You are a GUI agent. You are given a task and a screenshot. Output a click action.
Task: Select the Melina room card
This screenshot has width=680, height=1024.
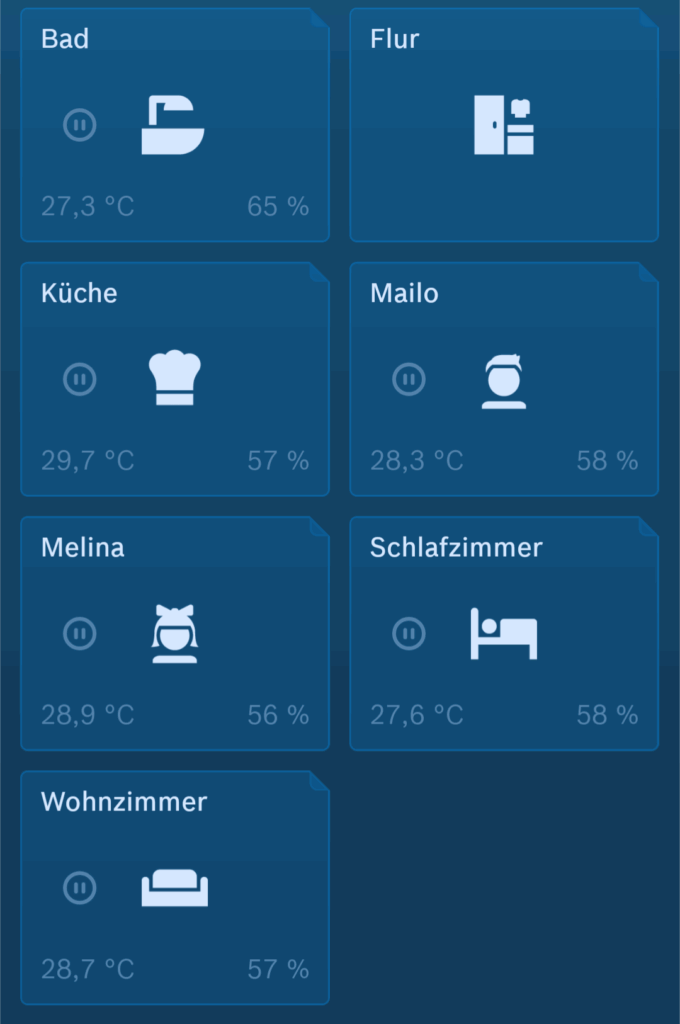tap(175, 633)
